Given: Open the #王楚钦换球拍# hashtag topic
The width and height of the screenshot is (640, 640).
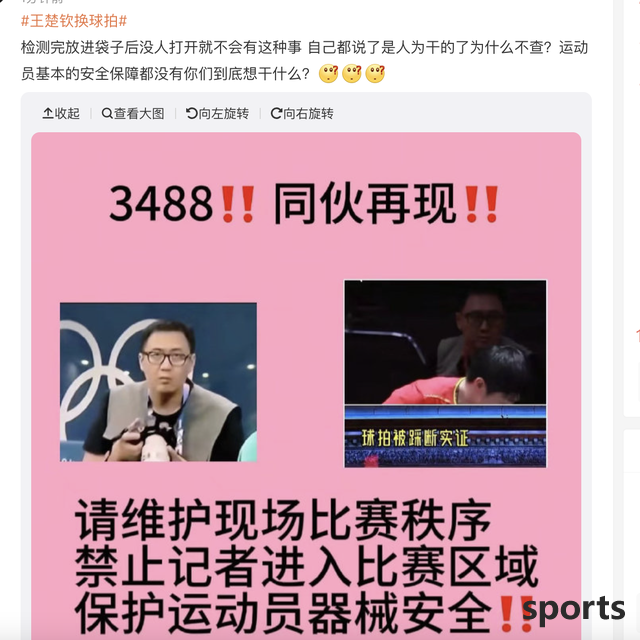Looking at the screenshot, I should click(74, 21).
